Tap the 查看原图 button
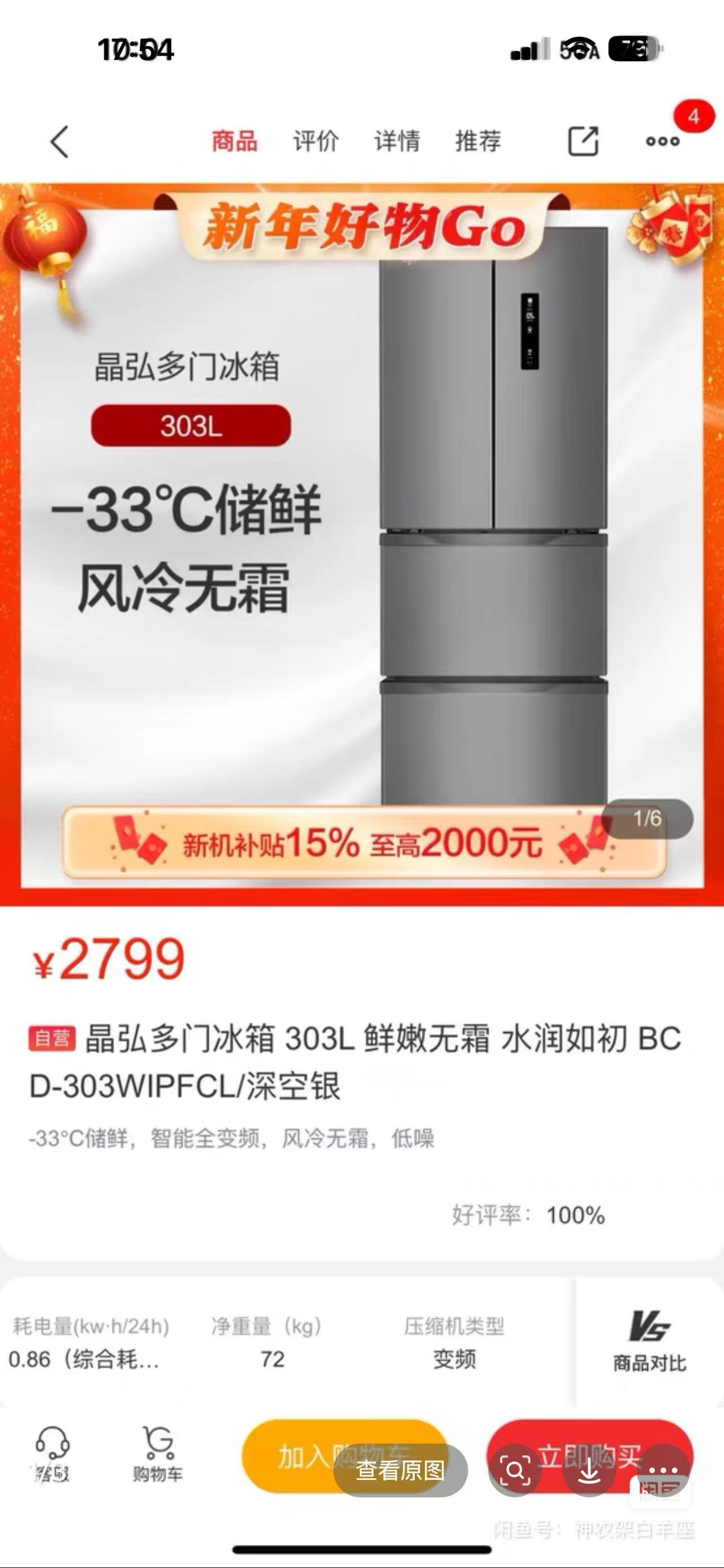The height and width of the screenshot is (1568, 724). (400, 1471)
